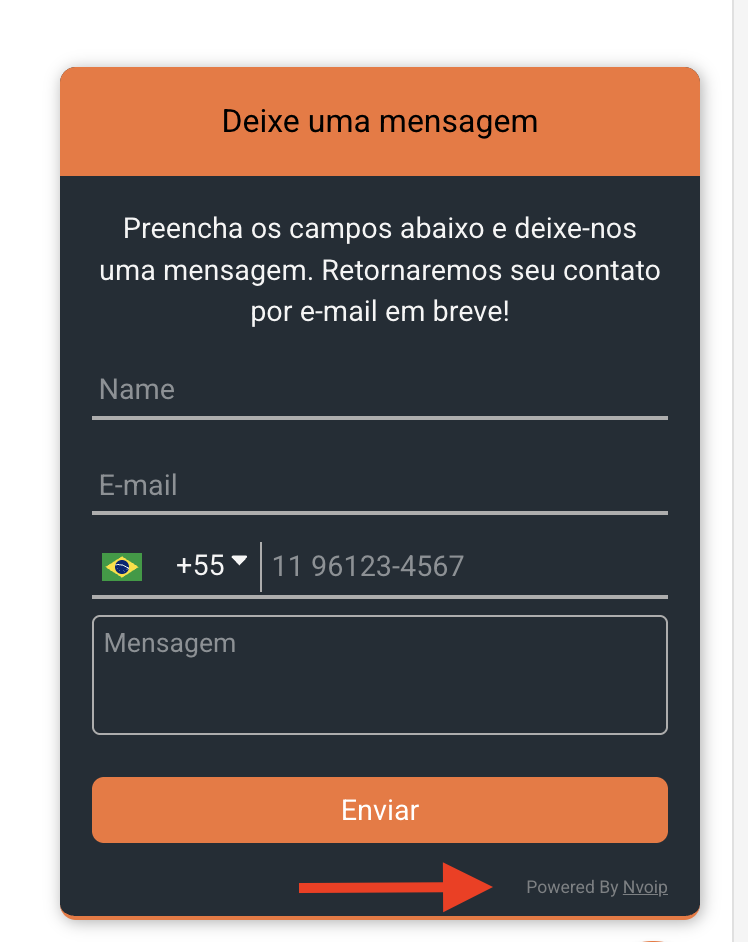Open the Nvoip link
The image size is (748, 942).
click(x=645, y=887)
